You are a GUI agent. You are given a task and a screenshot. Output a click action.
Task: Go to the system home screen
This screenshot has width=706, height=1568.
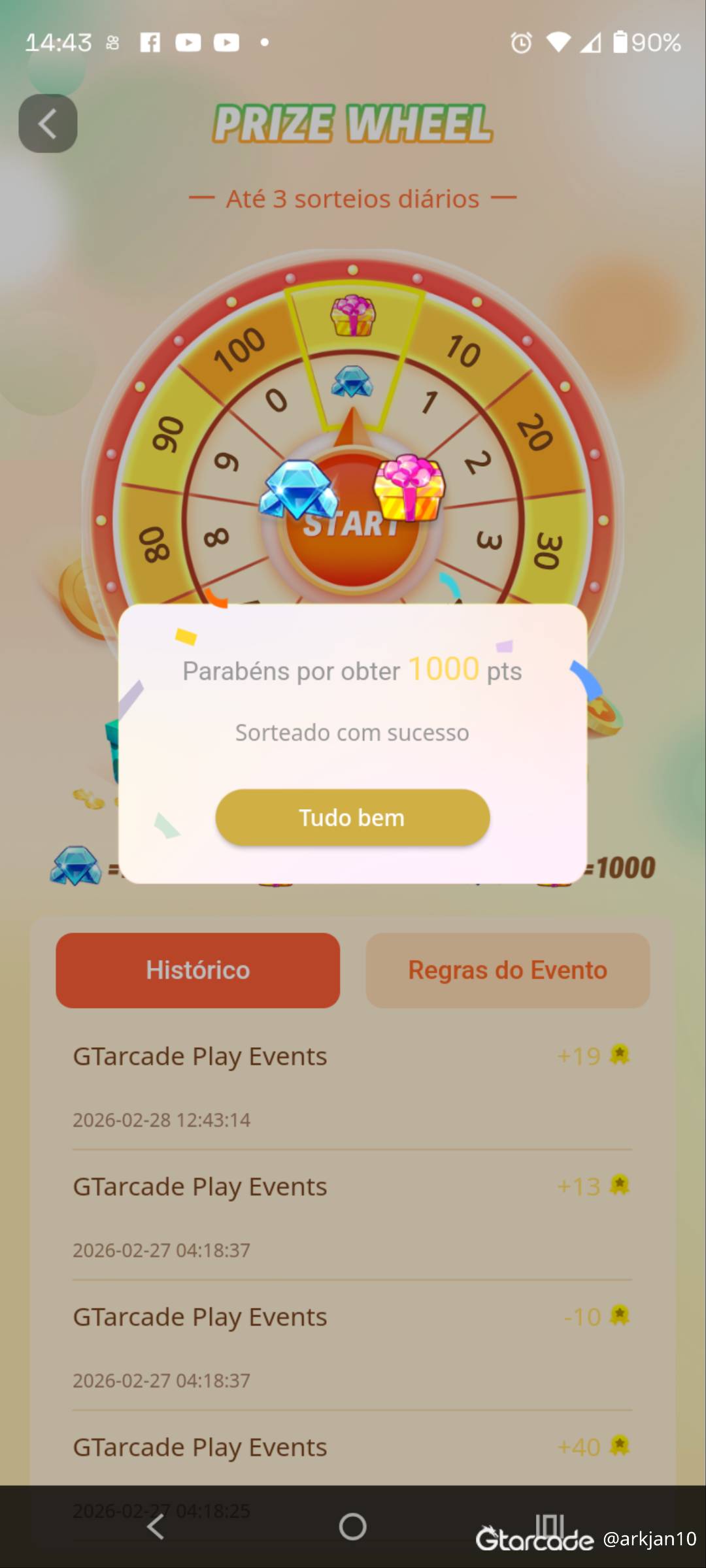pyautogui.click(x=352, y=1527)
